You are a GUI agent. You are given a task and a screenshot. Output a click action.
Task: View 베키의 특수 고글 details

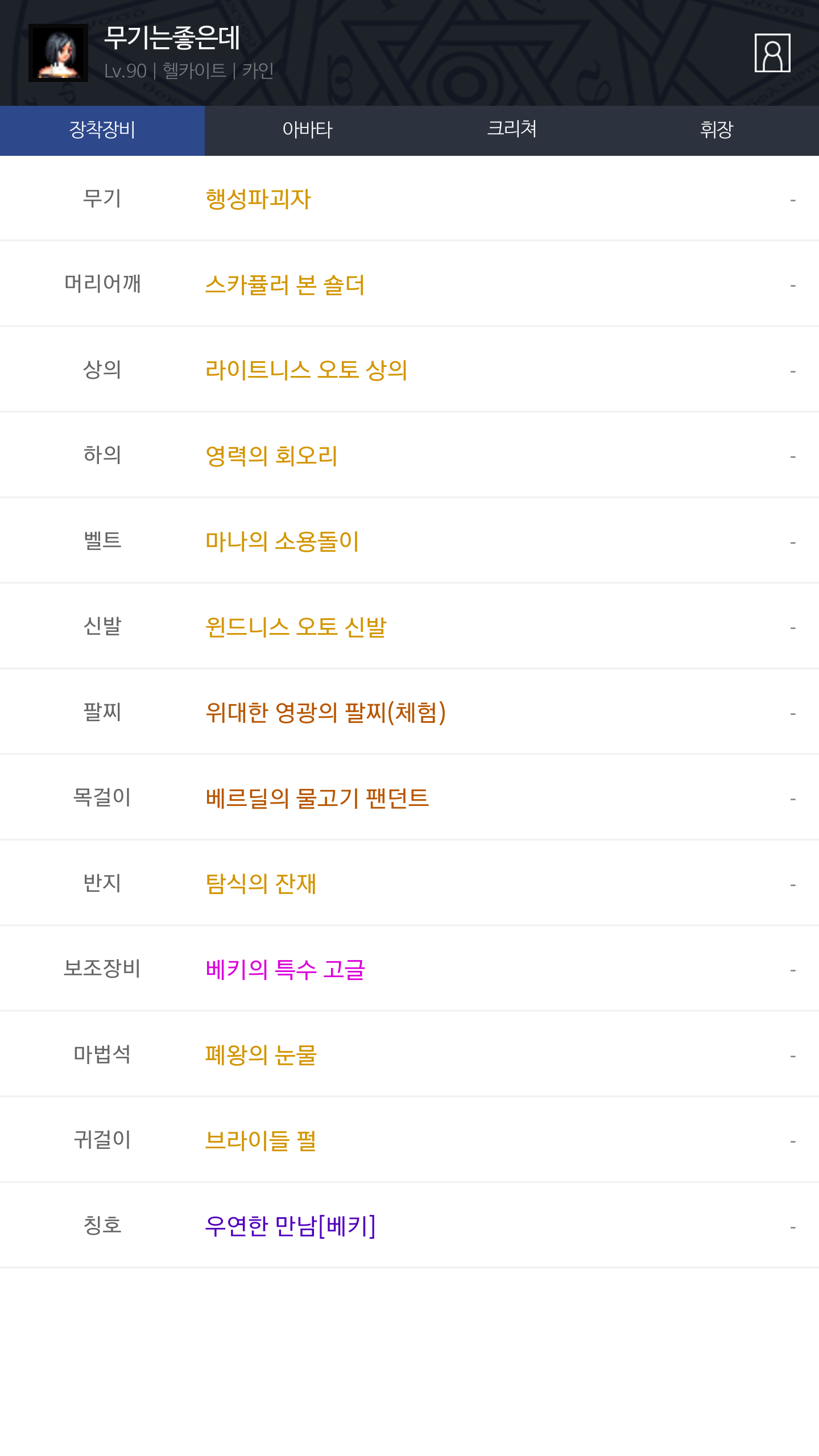point(285,969)
